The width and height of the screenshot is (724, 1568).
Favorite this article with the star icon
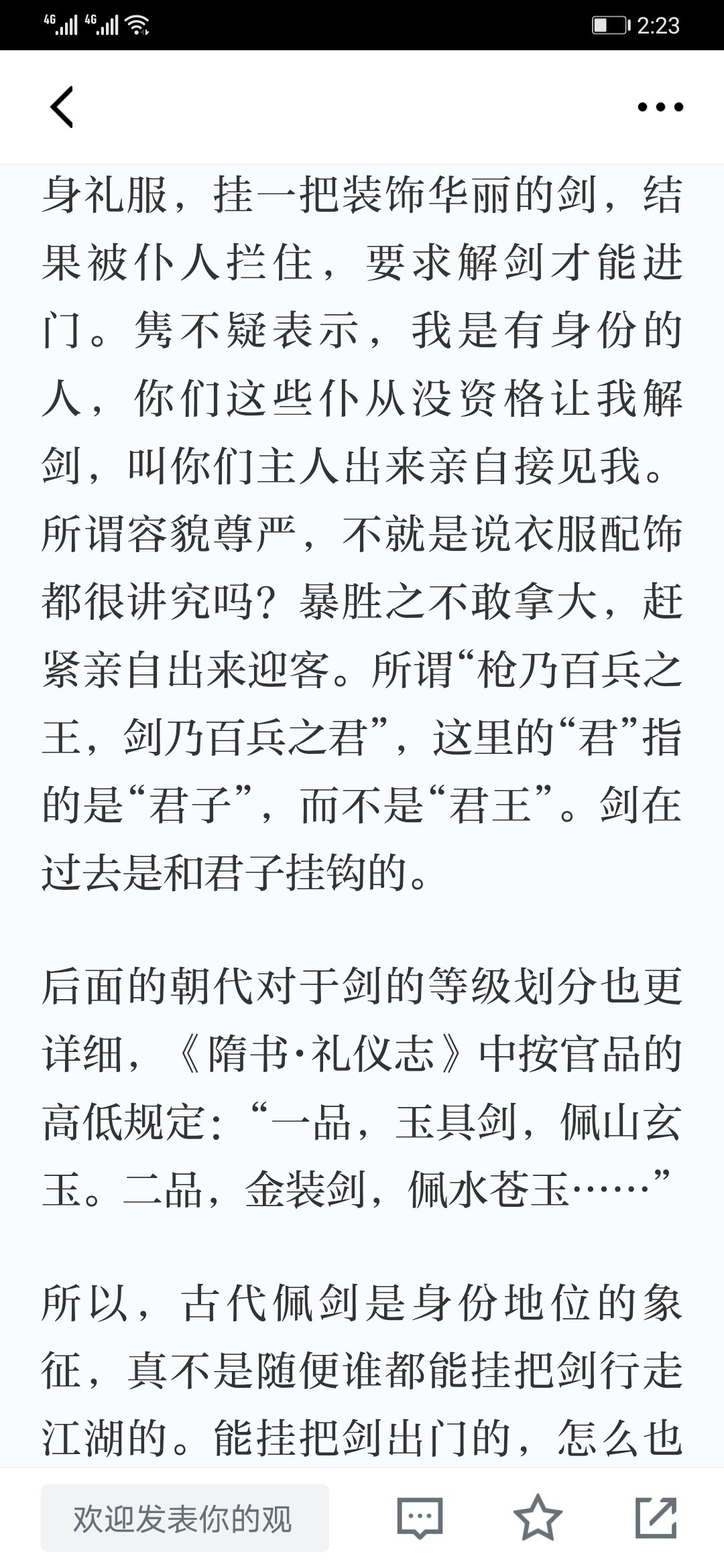tap(538, 1518)
